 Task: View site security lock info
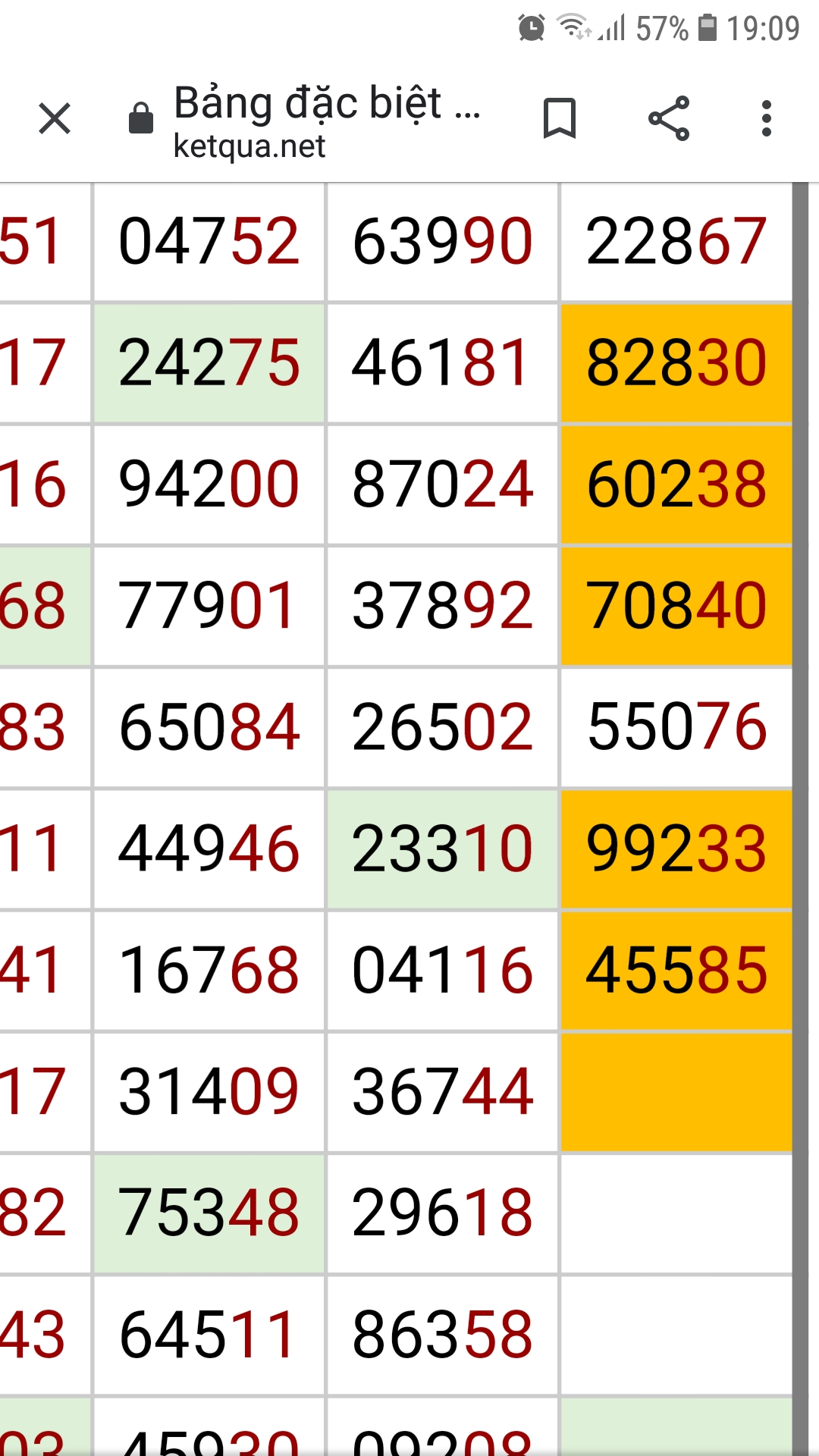(x=141, y=118)
